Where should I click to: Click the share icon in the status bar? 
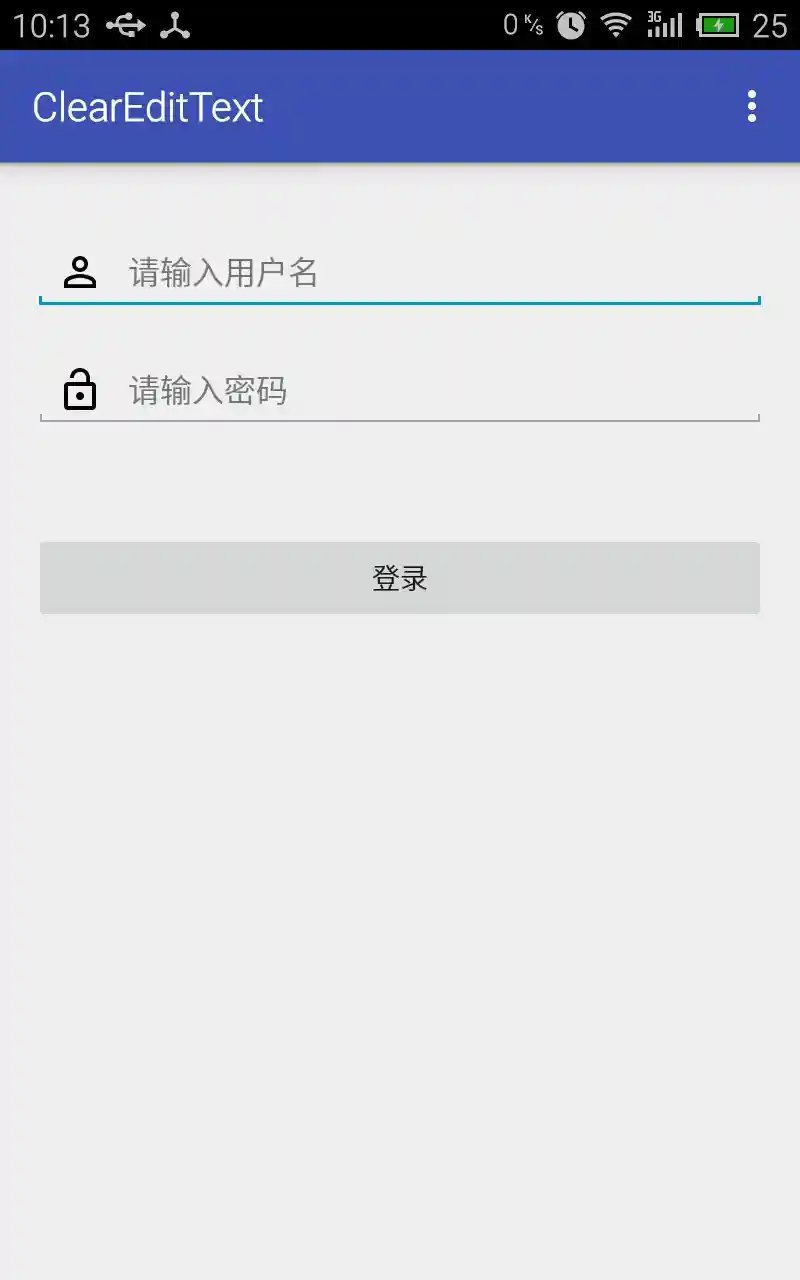click(174, 24)
